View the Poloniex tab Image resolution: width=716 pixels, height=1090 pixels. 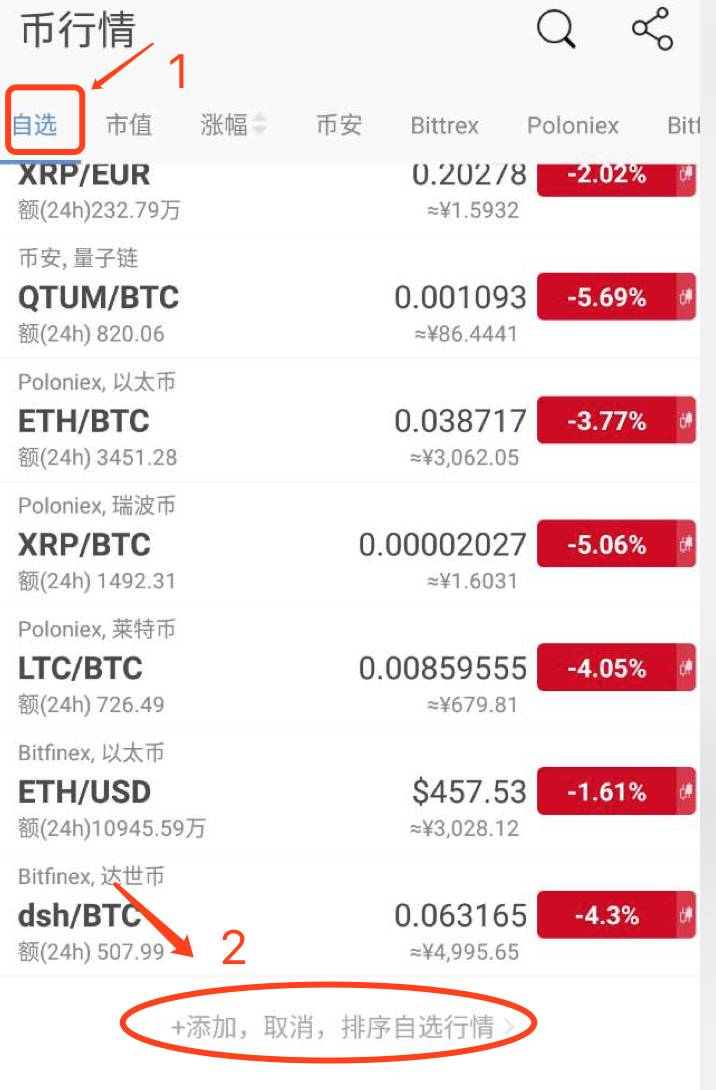coord(572,126)
